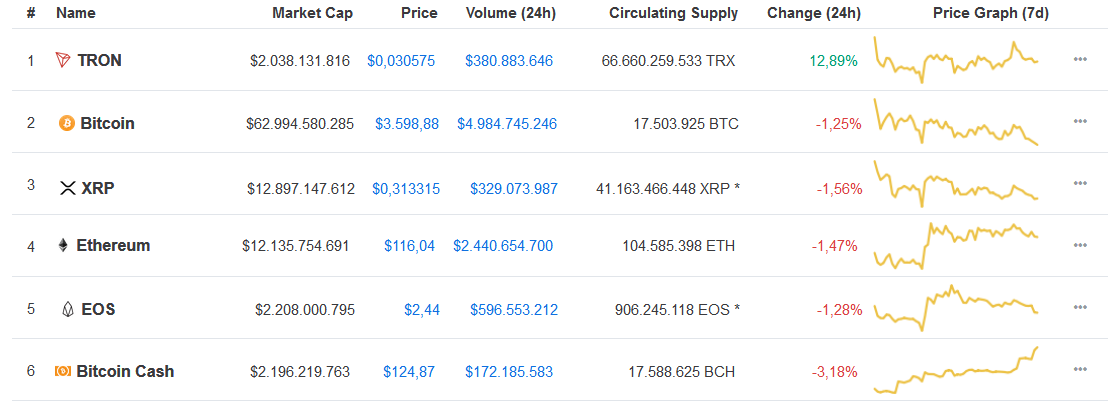Tap Bitcoin's price link $3.598,88

tap(406, 124)
